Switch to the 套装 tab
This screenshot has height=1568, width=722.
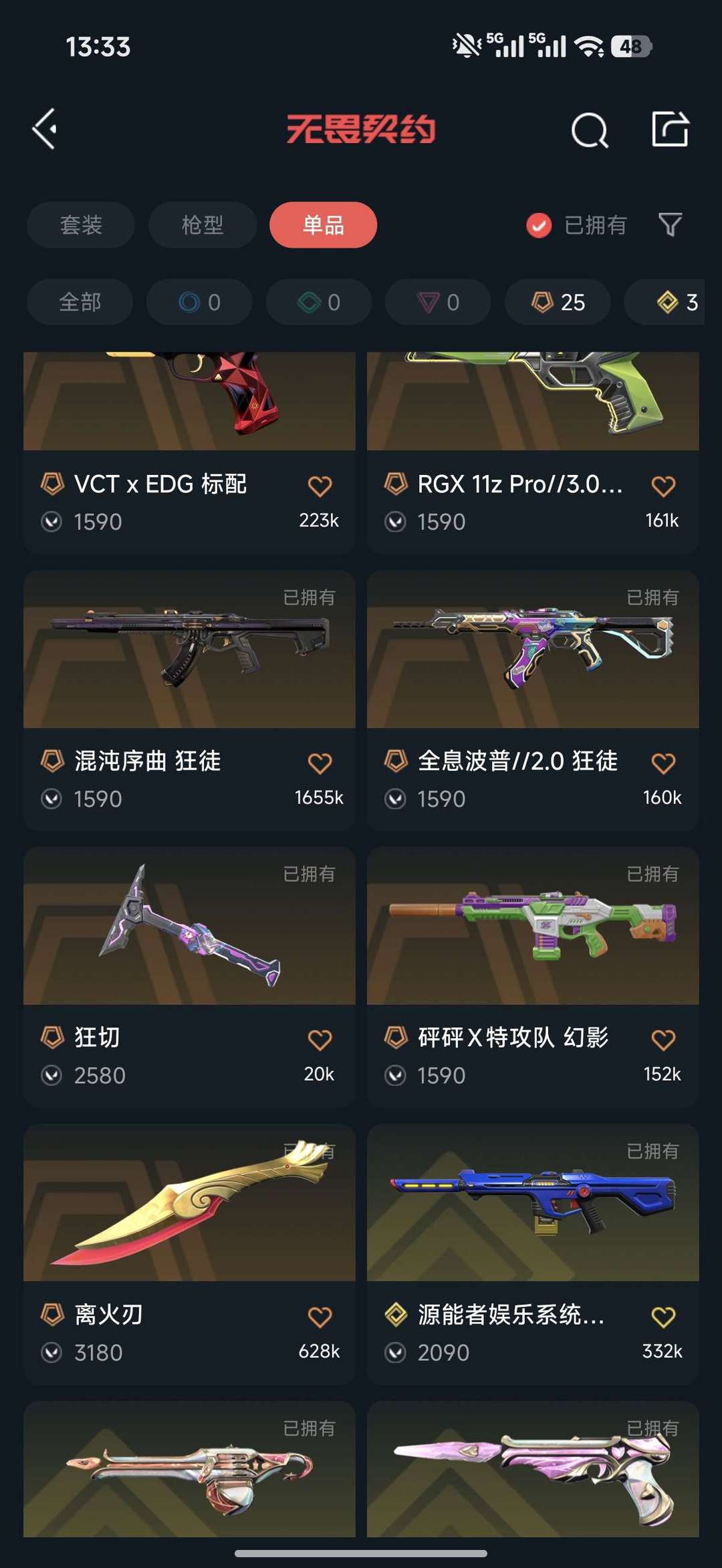click(x=80, y=225)
